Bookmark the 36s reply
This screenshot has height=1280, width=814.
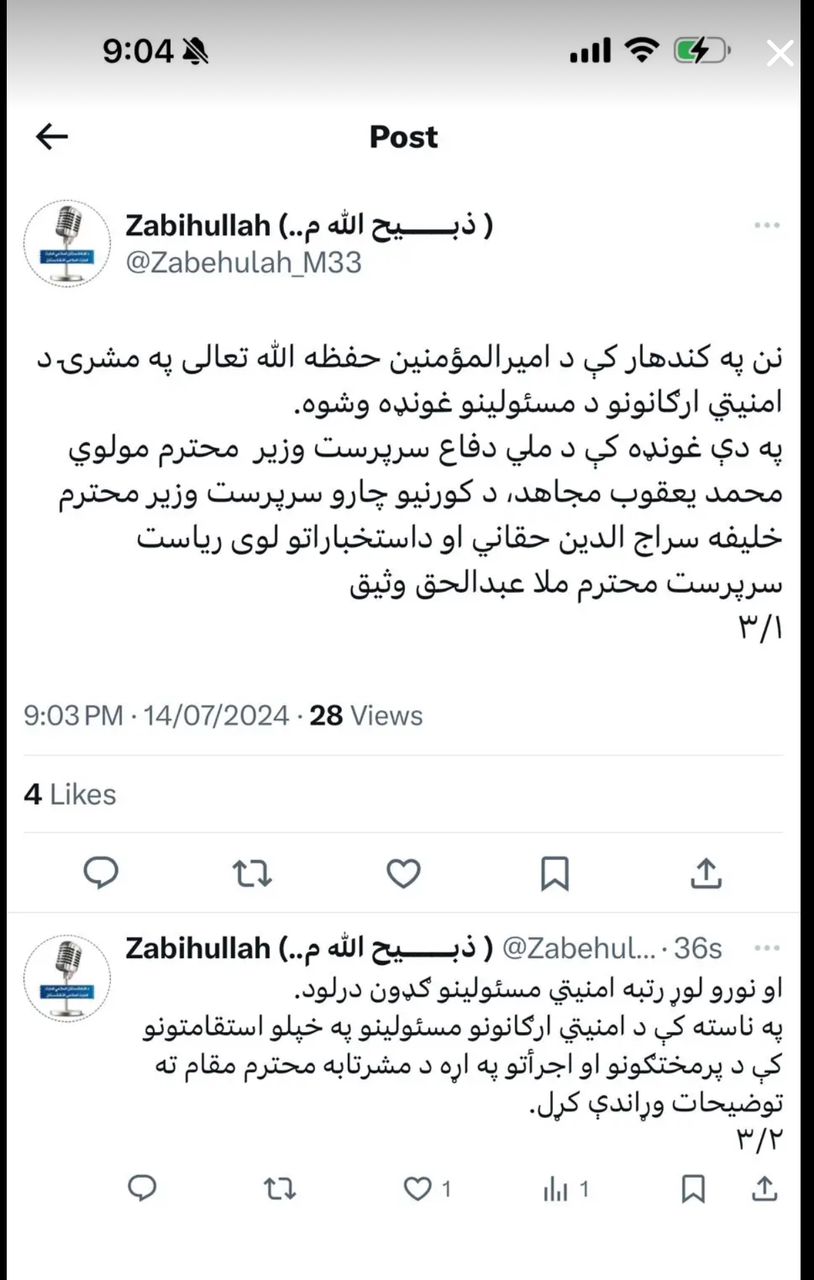point(693,1188)
